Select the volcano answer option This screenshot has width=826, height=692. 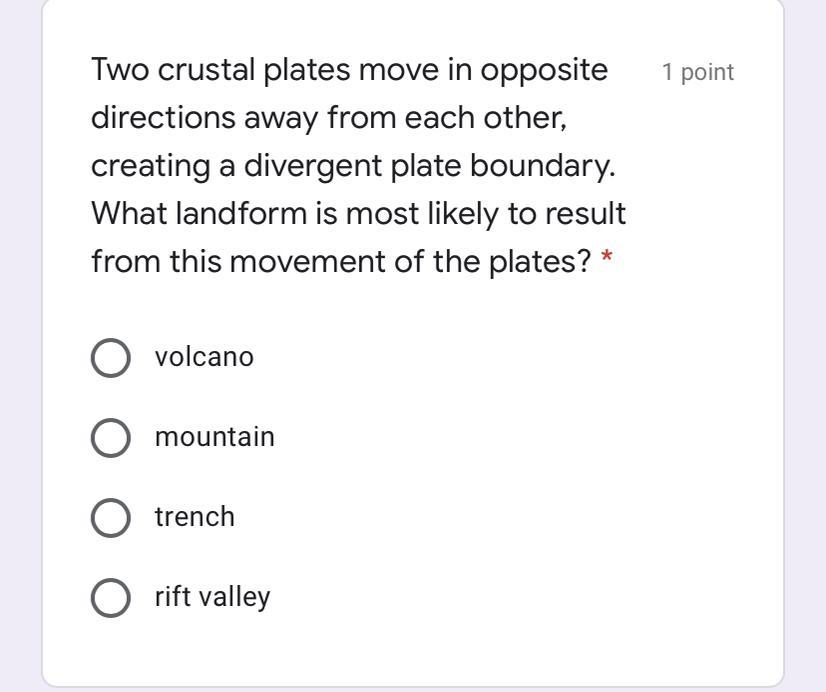point(110,358)
